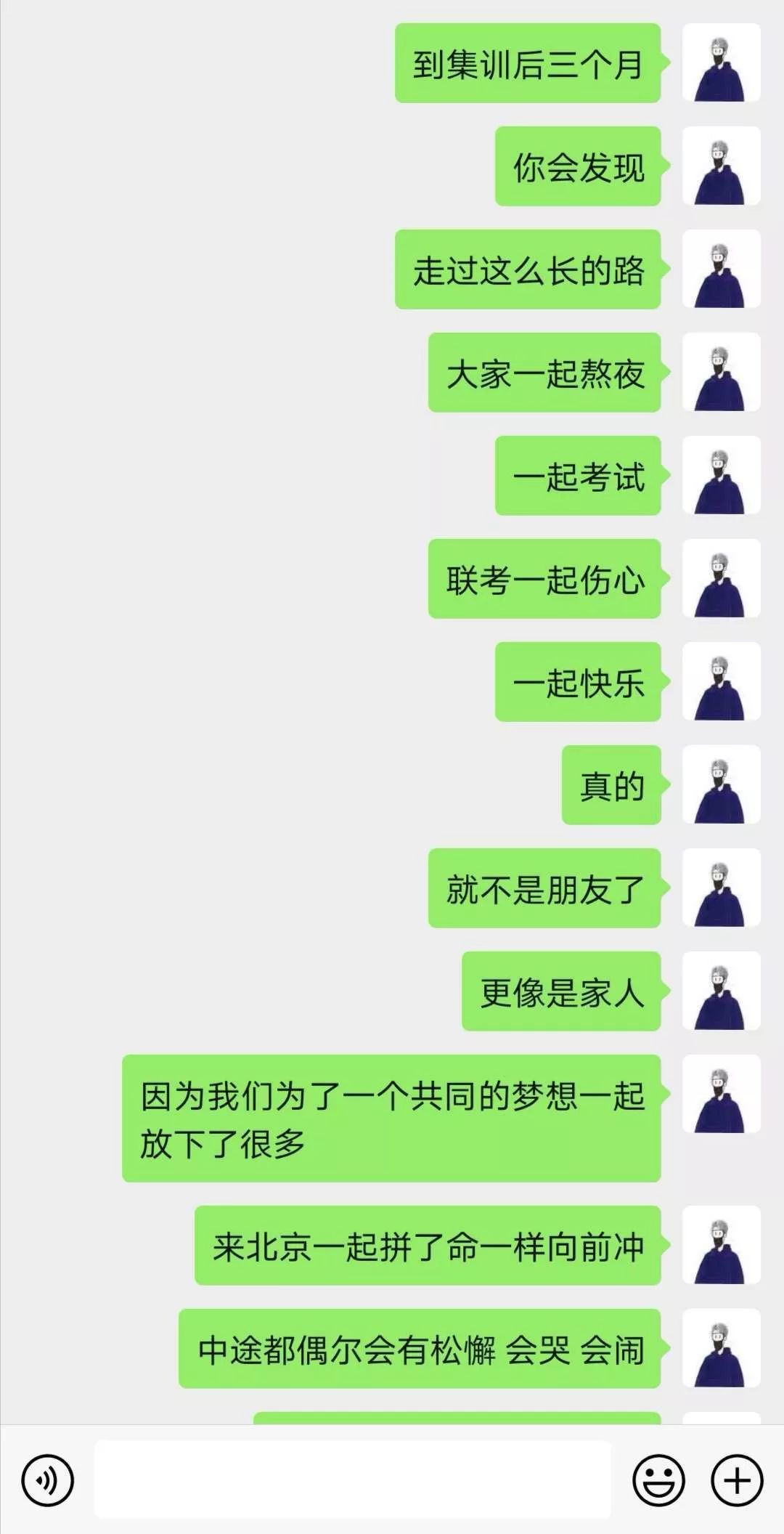
Task: Open the emoji sticker panel
Action: pyautogui.click(x=658, y=1480)
